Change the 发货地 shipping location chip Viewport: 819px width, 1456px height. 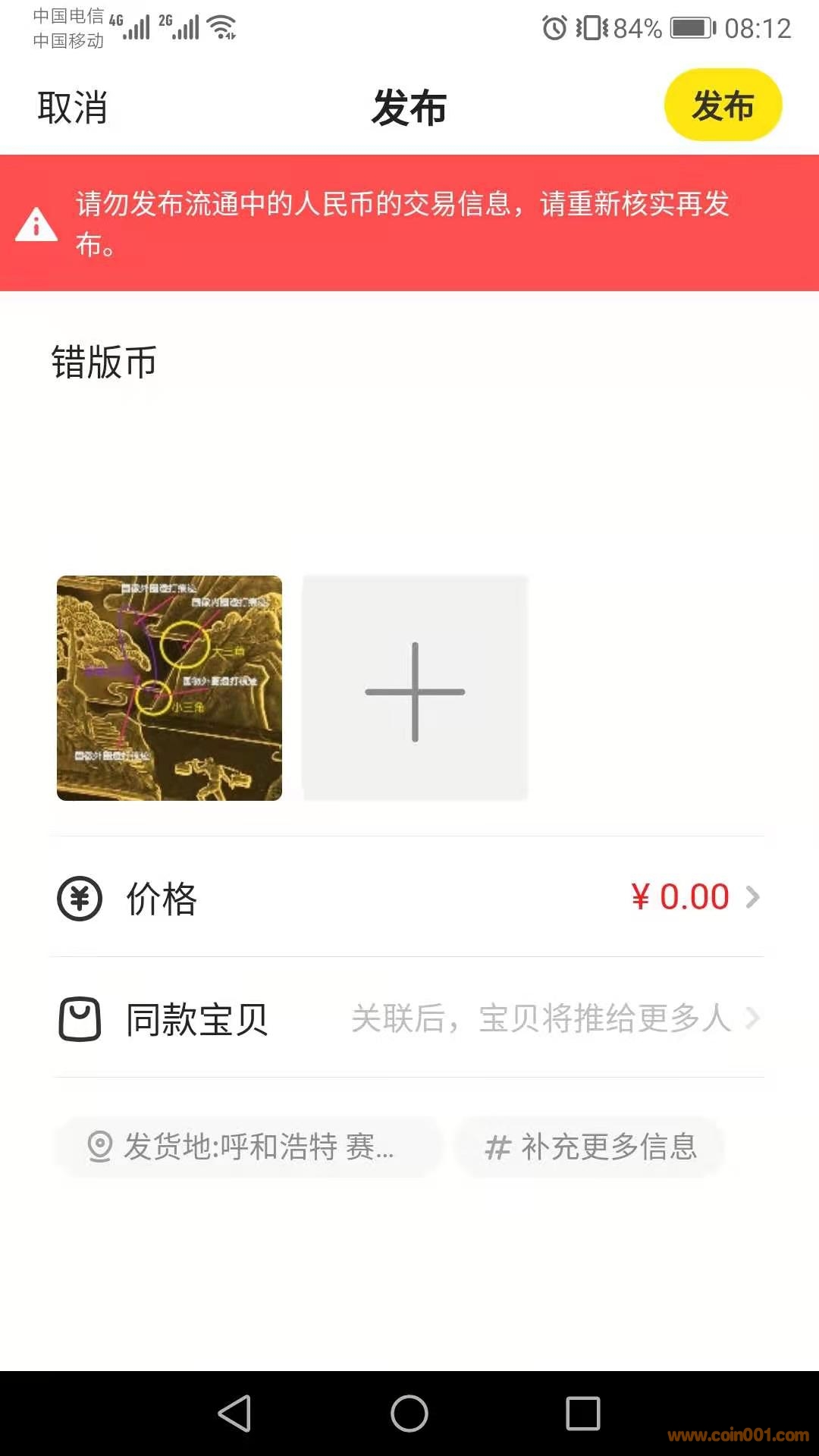247,1147
